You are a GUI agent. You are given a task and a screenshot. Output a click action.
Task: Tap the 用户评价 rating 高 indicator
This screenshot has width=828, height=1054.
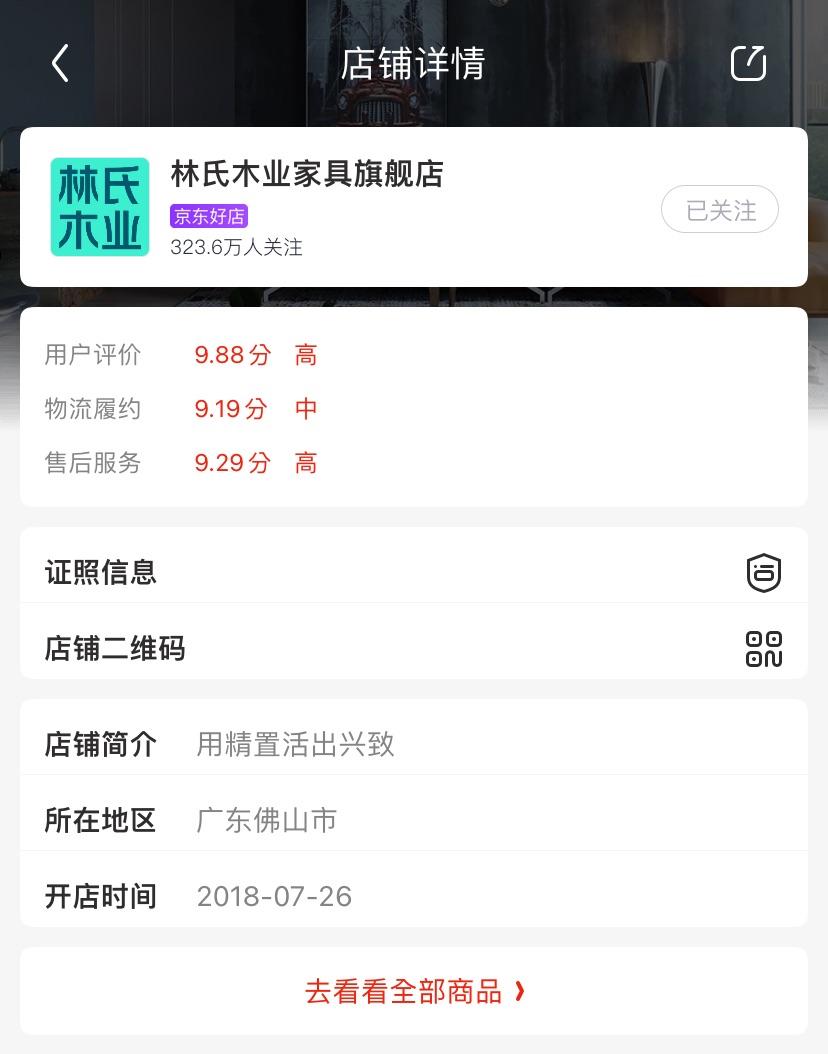306,354
